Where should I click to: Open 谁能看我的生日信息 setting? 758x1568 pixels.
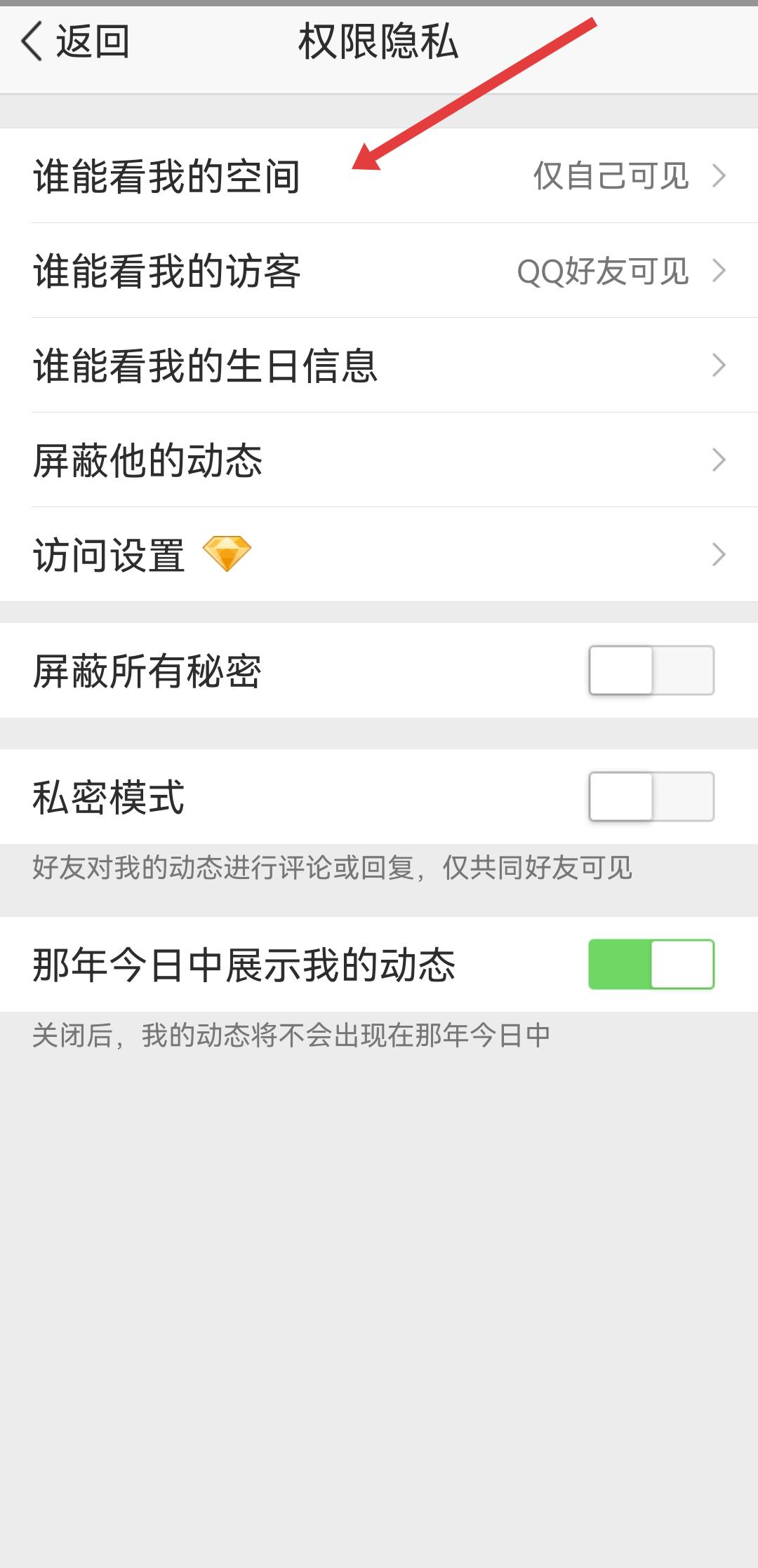379,366
